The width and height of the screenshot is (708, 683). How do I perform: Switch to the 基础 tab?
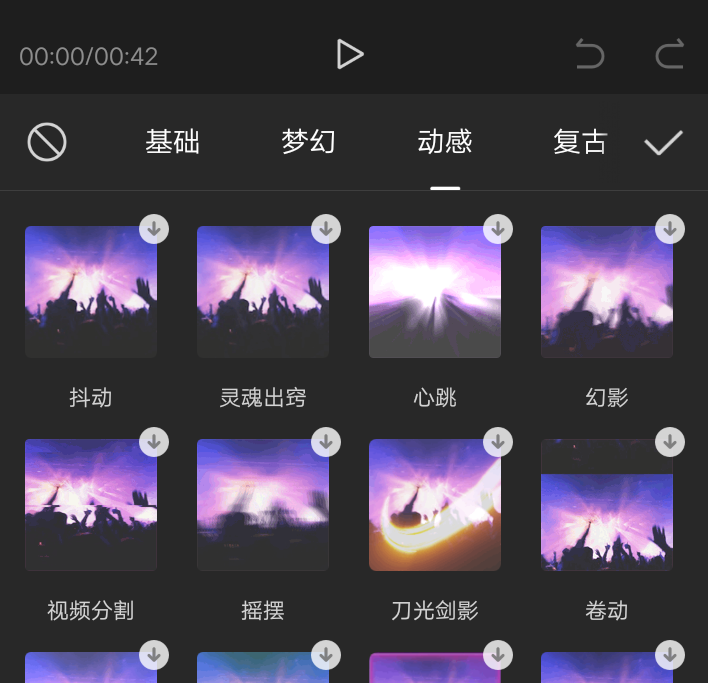pos(173,142)
